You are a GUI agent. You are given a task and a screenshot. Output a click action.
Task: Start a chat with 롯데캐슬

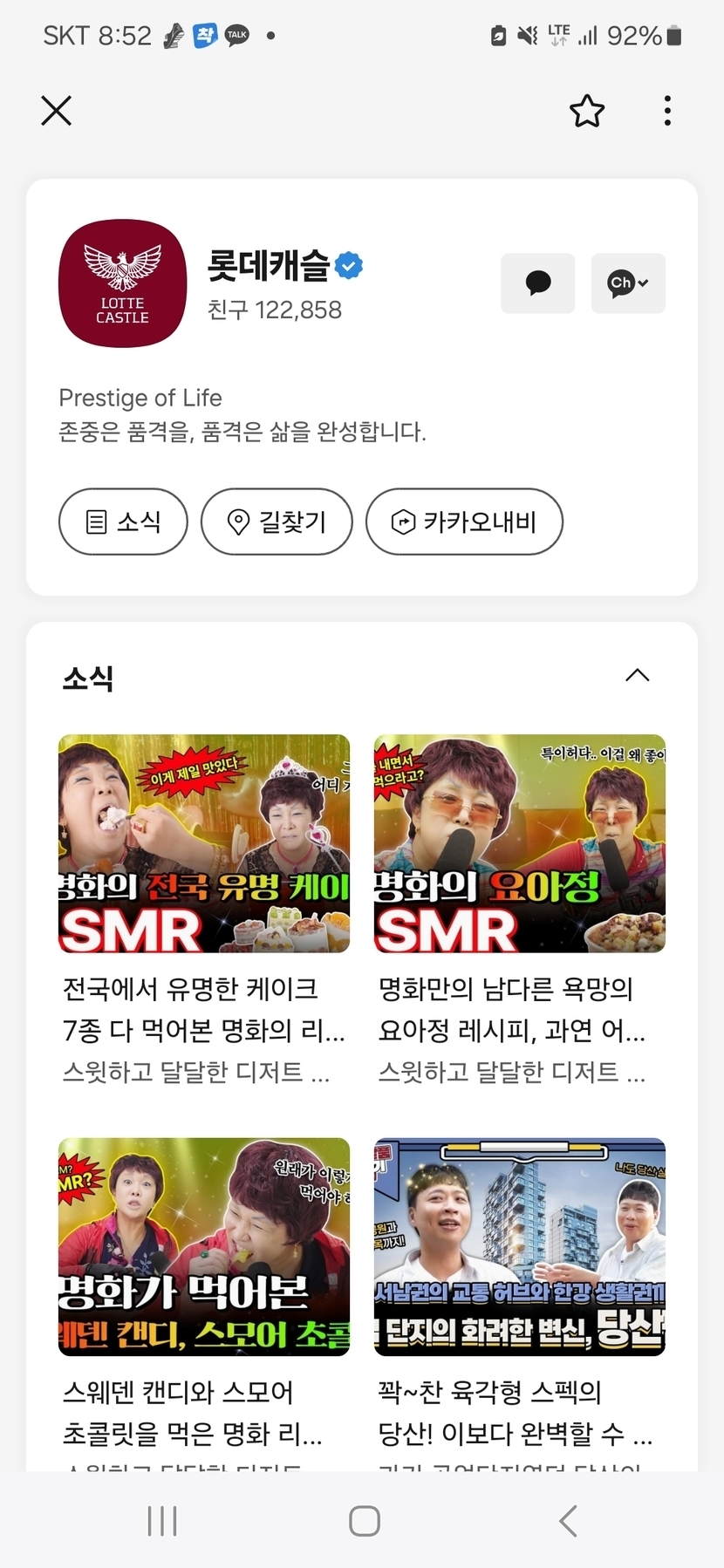tap(537, 283)
